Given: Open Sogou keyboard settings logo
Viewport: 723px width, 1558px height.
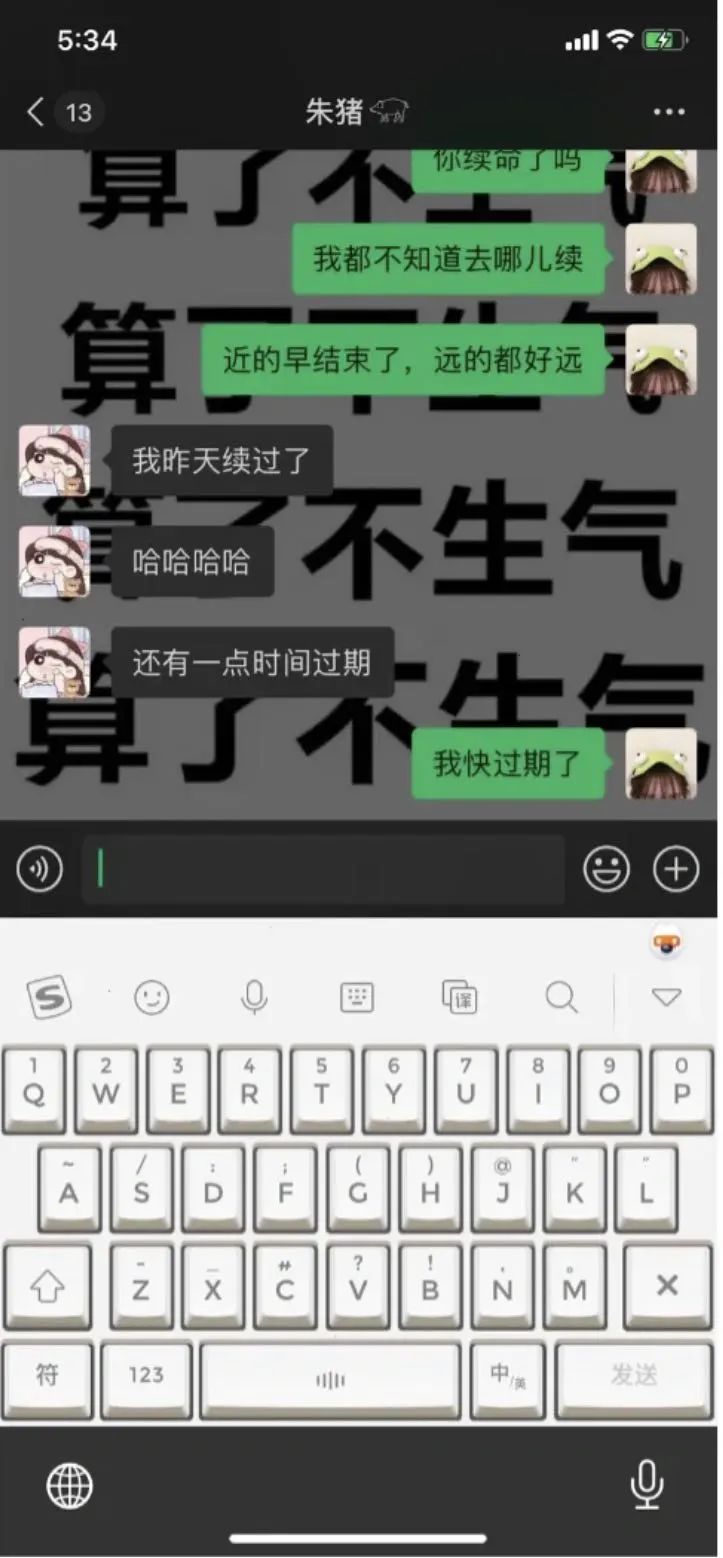Looking at the screenshot, I should click(48, 997).
